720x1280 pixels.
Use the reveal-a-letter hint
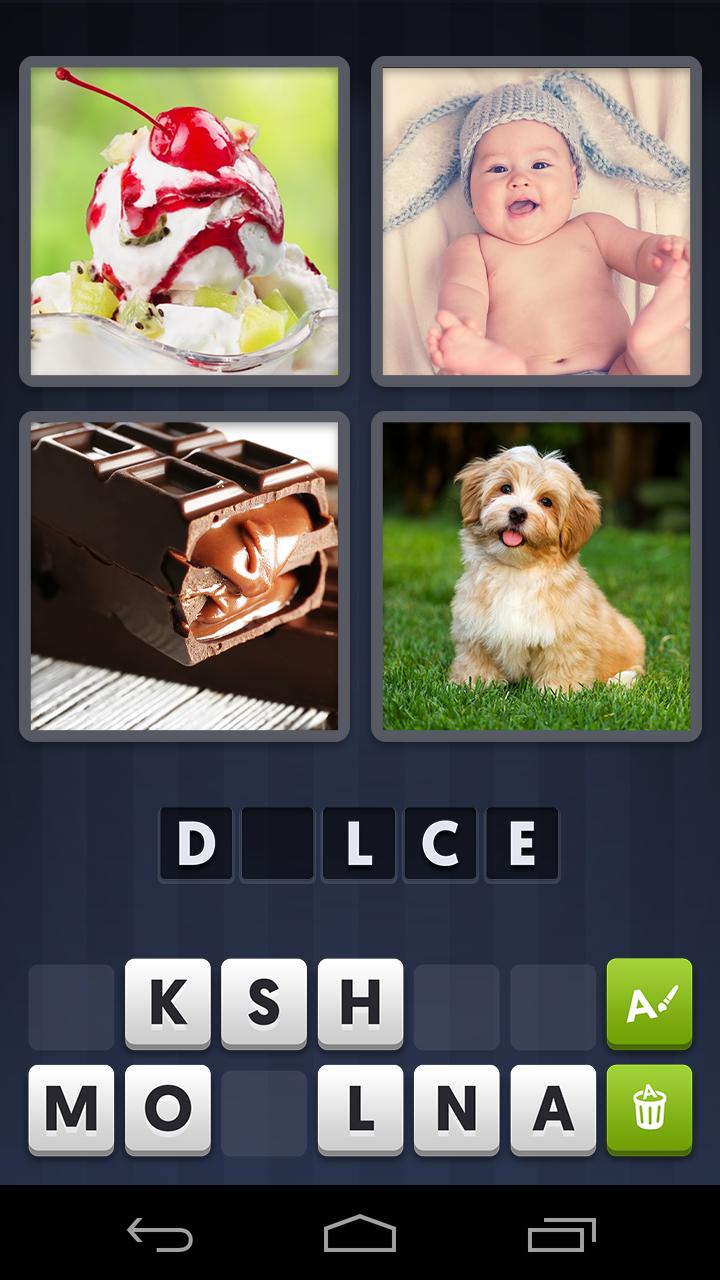click(x=649, y=1003)
